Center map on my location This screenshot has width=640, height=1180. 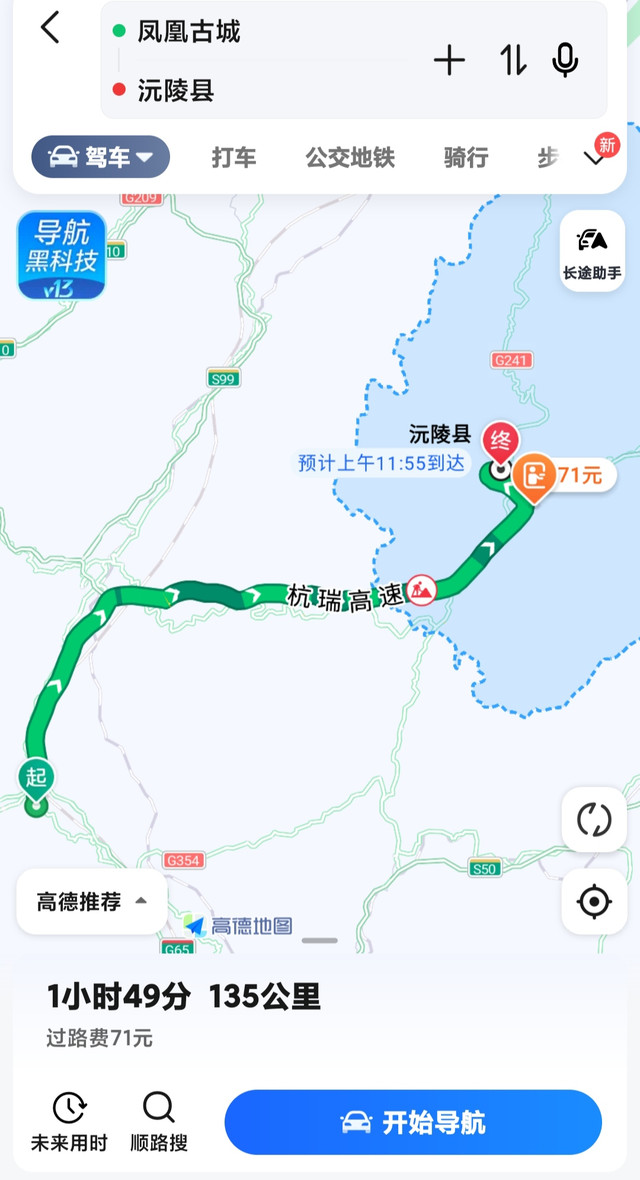click(594, 902)
